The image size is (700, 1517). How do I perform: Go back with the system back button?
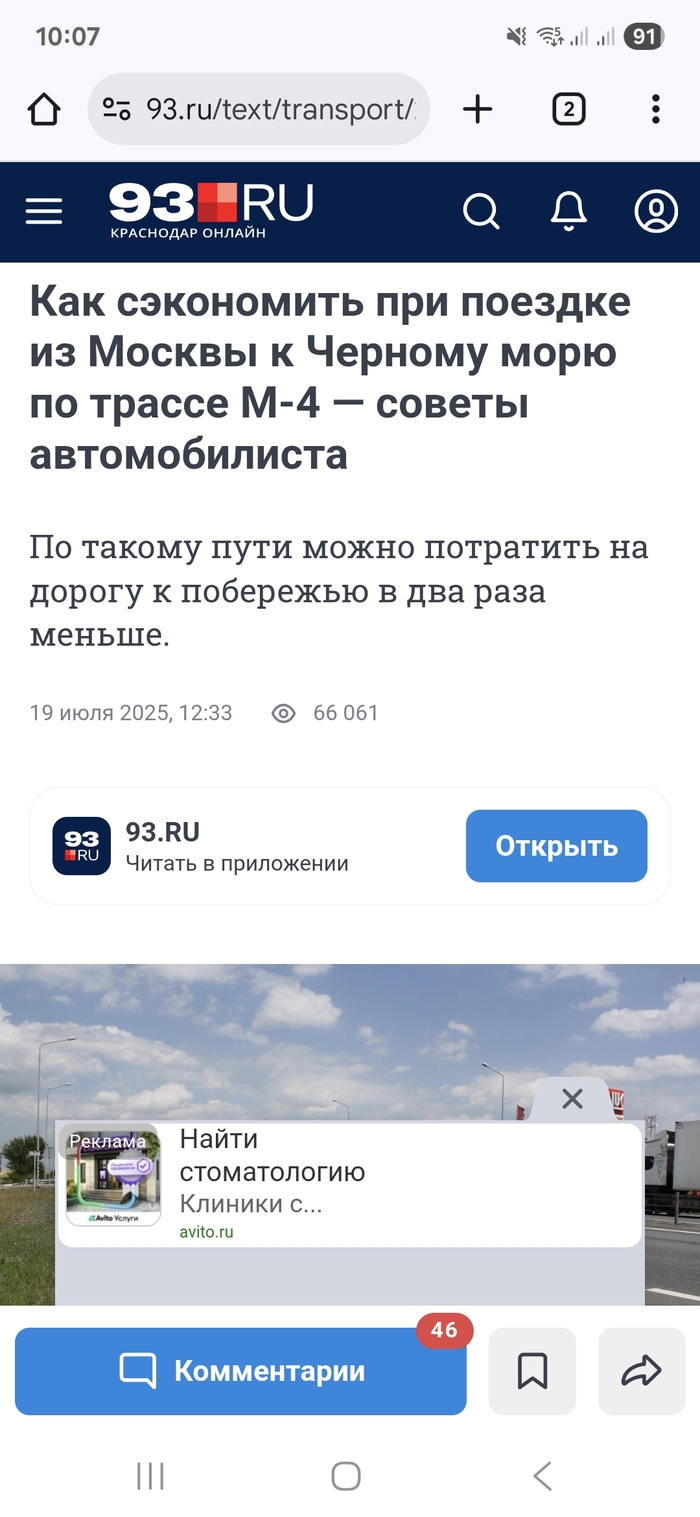tap(542, 1476)
